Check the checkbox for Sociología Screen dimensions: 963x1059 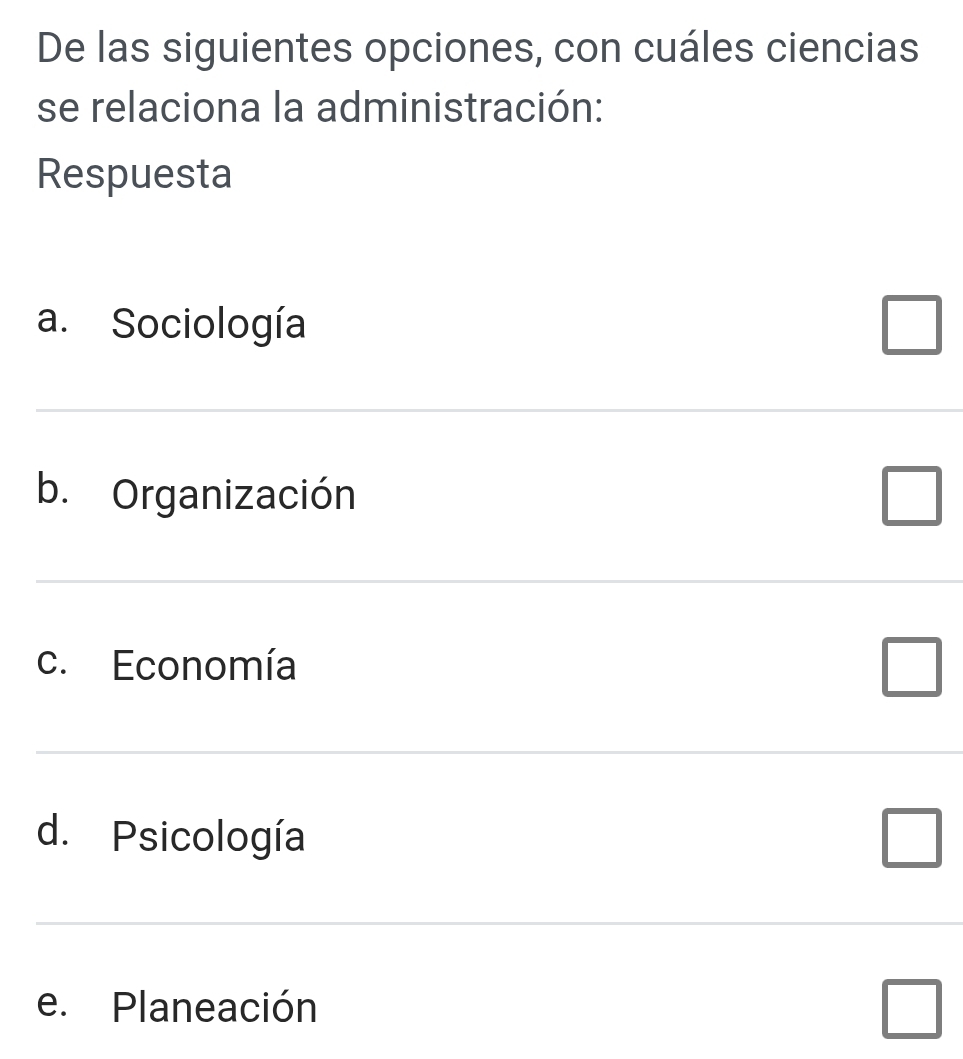[911, 324]
